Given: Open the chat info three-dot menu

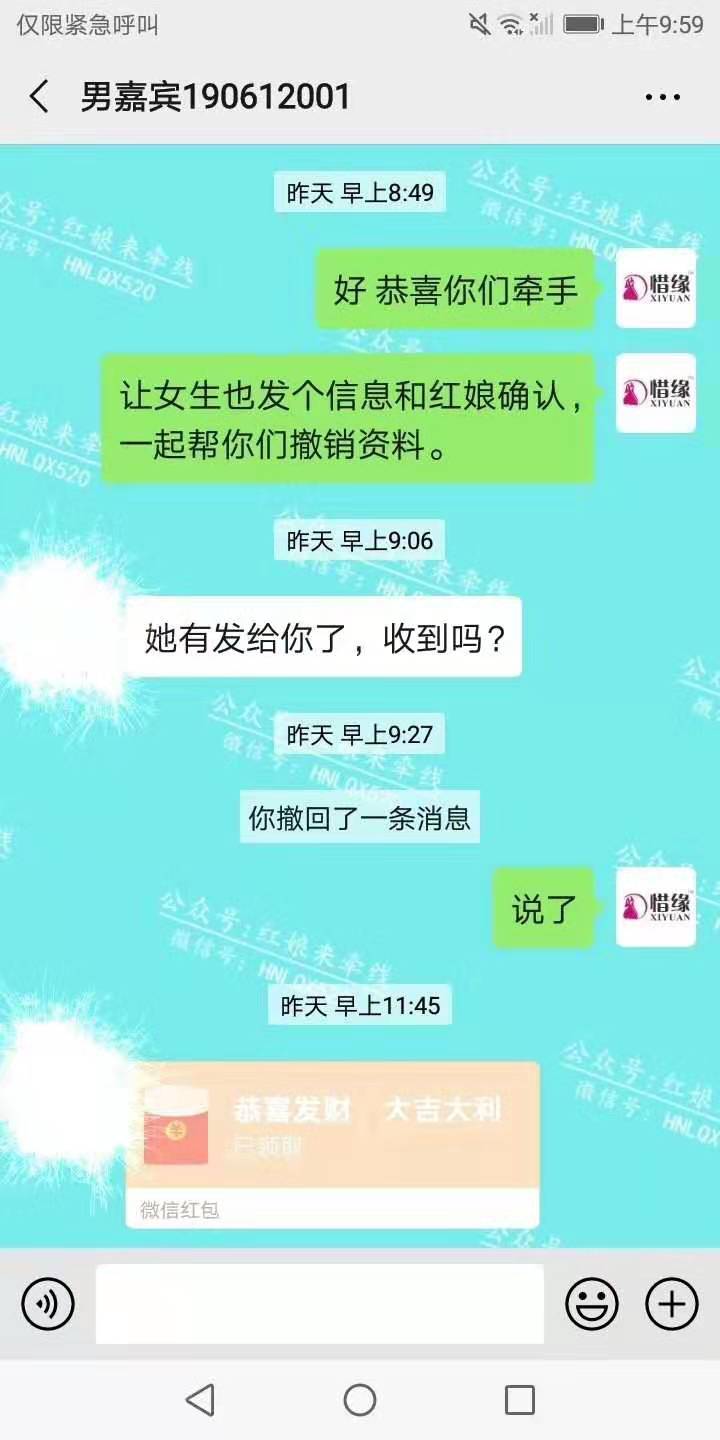Looking at the screenshot, I should (x=662, y=97).
